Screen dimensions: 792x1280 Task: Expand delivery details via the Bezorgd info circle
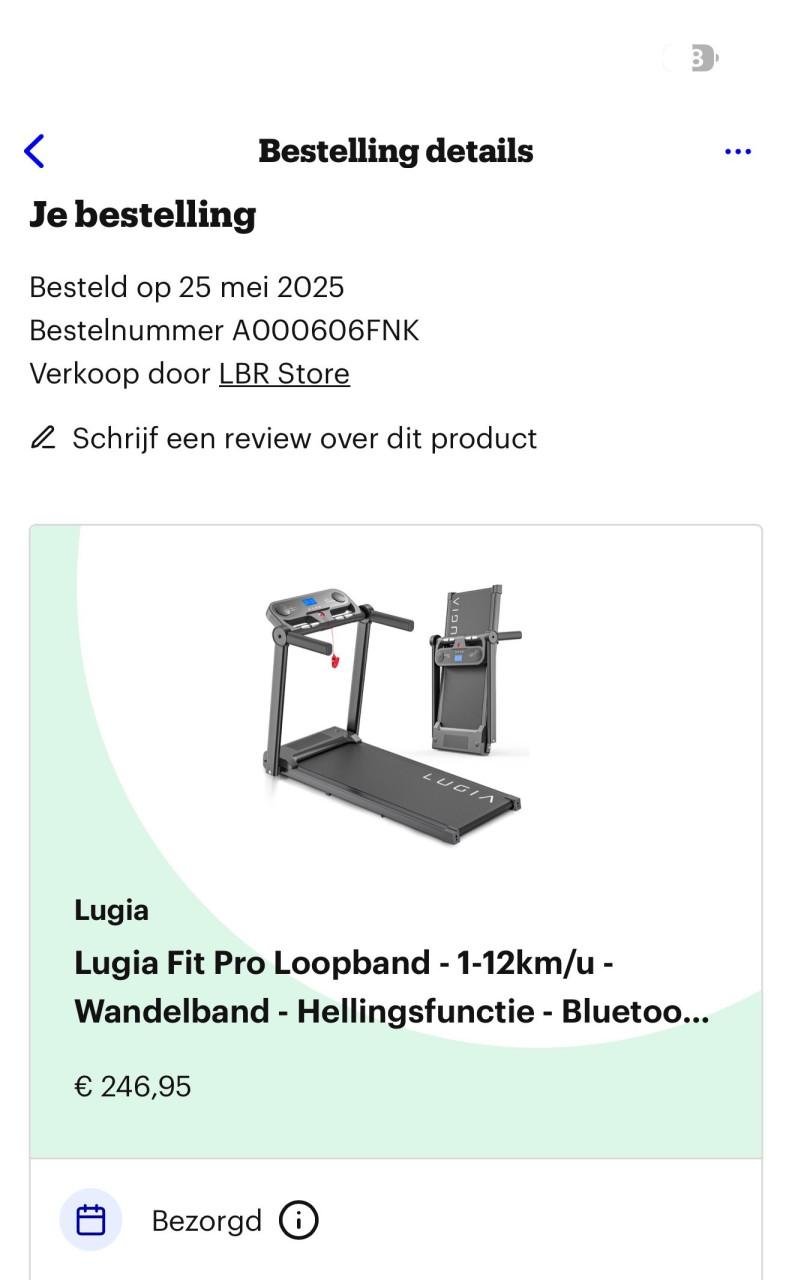[x=298, y=1220]
